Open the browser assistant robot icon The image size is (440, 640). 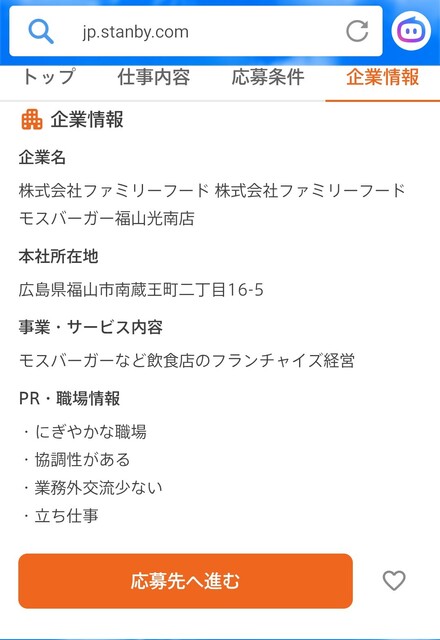[x=411, y=31]
